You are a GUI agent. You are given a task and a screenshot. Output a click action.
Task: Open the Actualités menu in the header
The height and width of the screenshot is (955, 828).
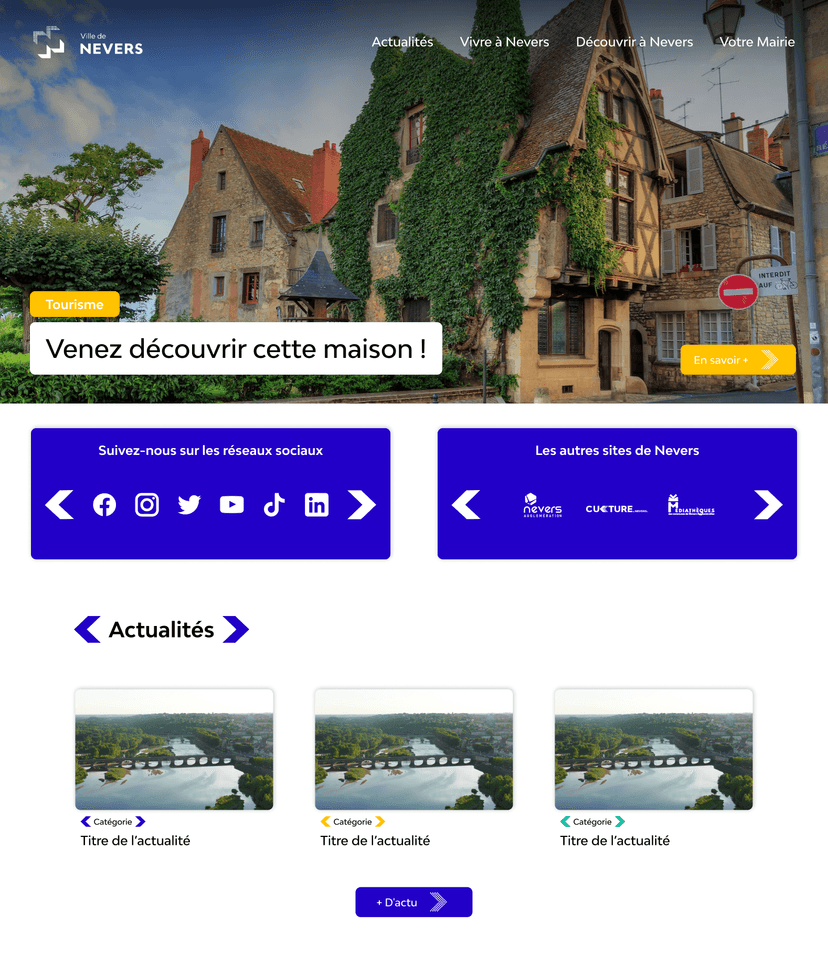[x=402, y=42]
